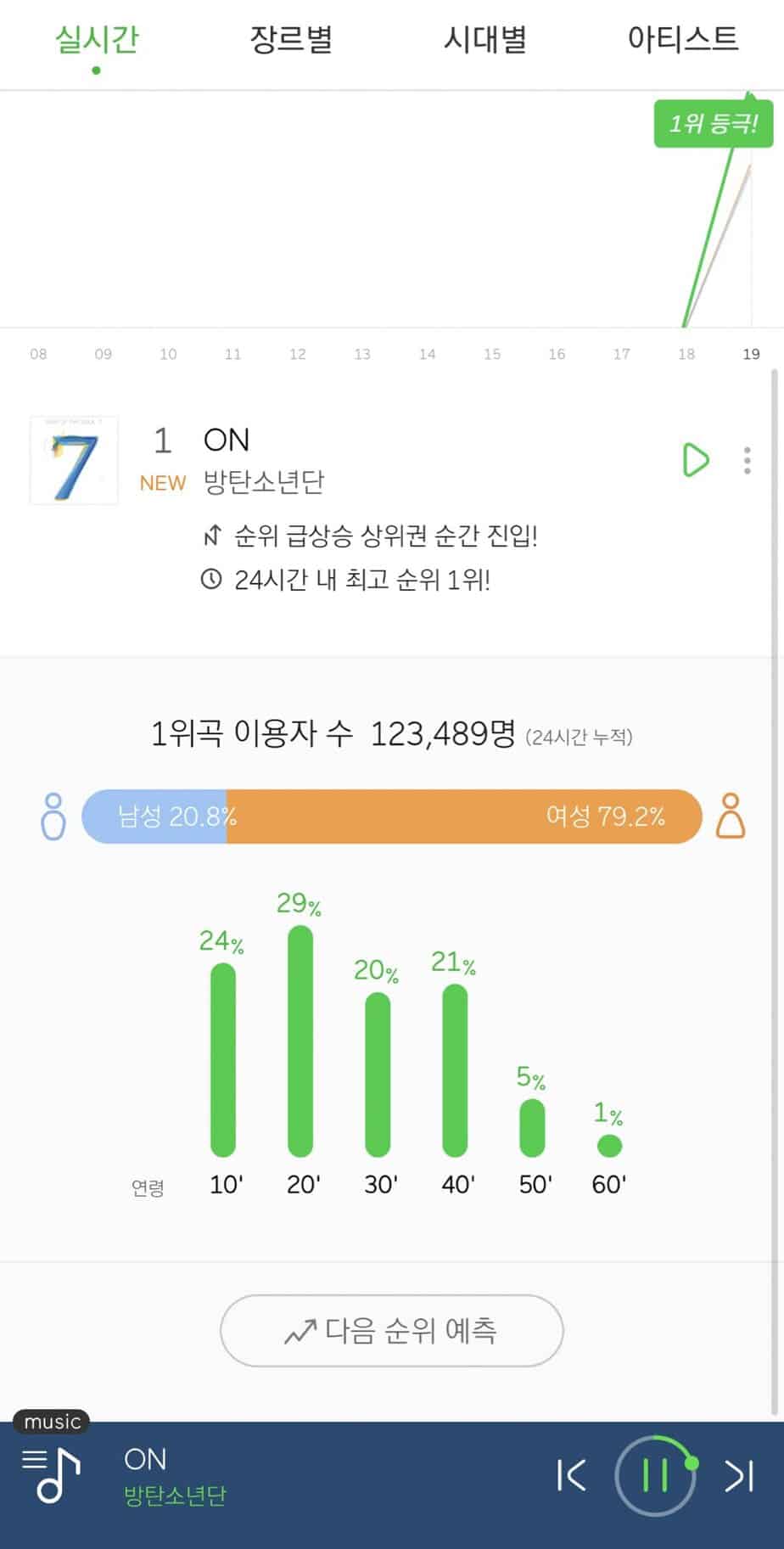Open the overflow menu for ON
Screen dimensions: 784x1549
pos(747,460)
